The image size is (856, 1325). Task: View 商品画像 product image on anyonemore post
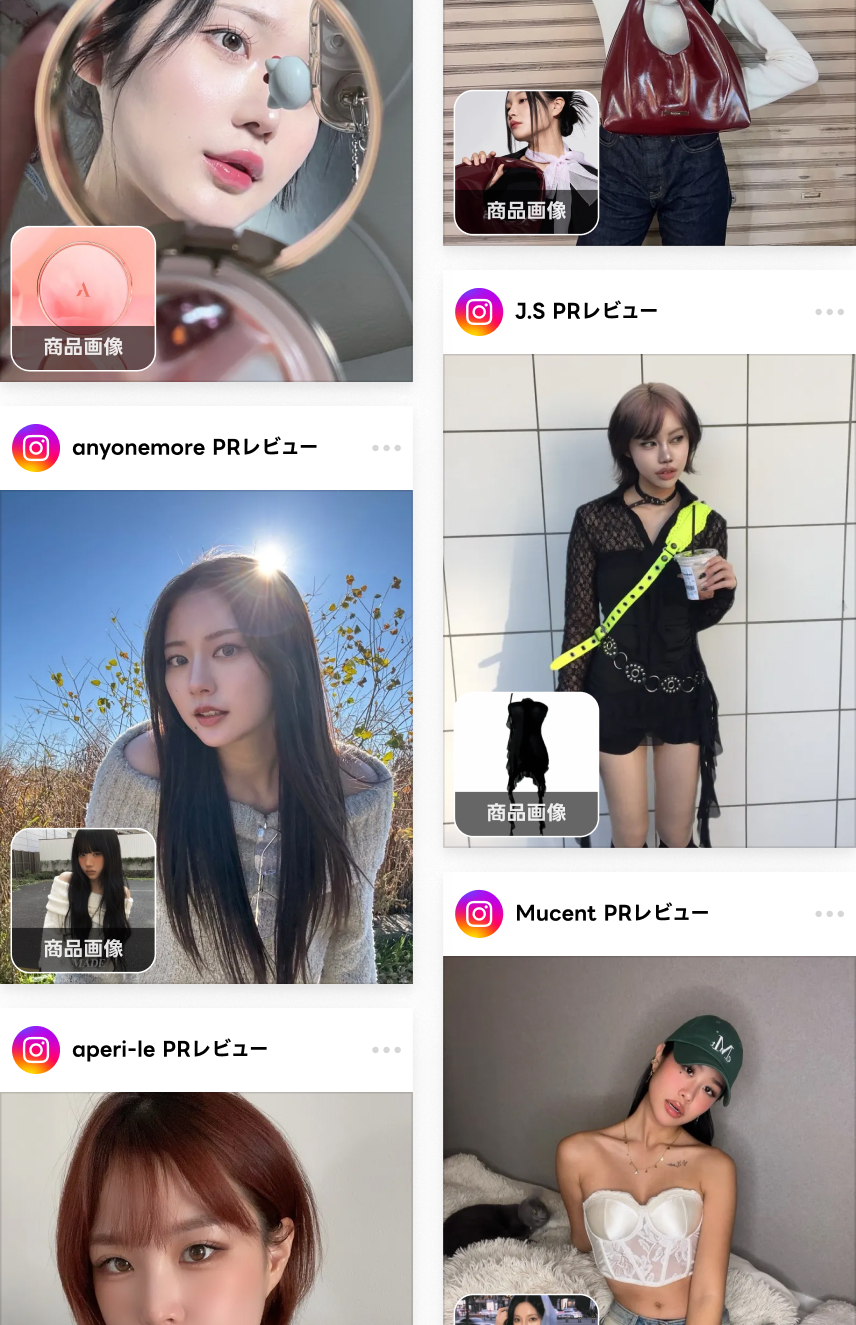[x=83, y=900]
